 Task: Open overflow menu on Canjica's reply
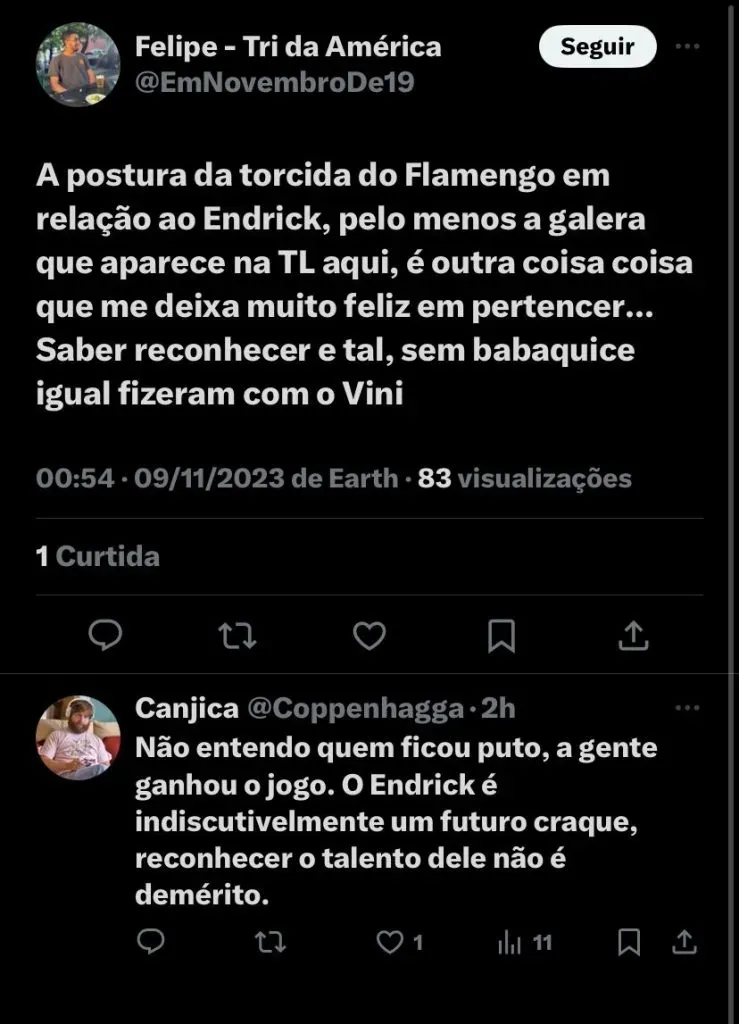click(x=687, y=708)
